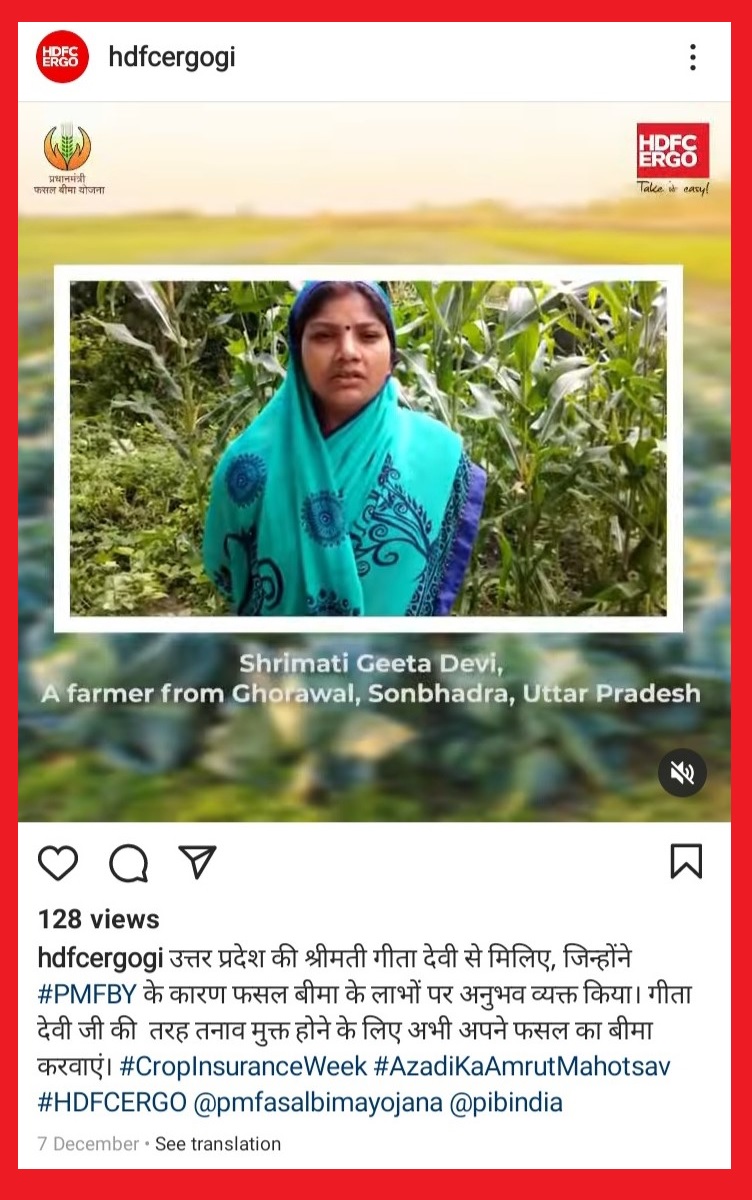The height and width of the screenshot is (1200, 752).
Task: Tap See translation for the caption
Action: click(x=218, y=1143)
